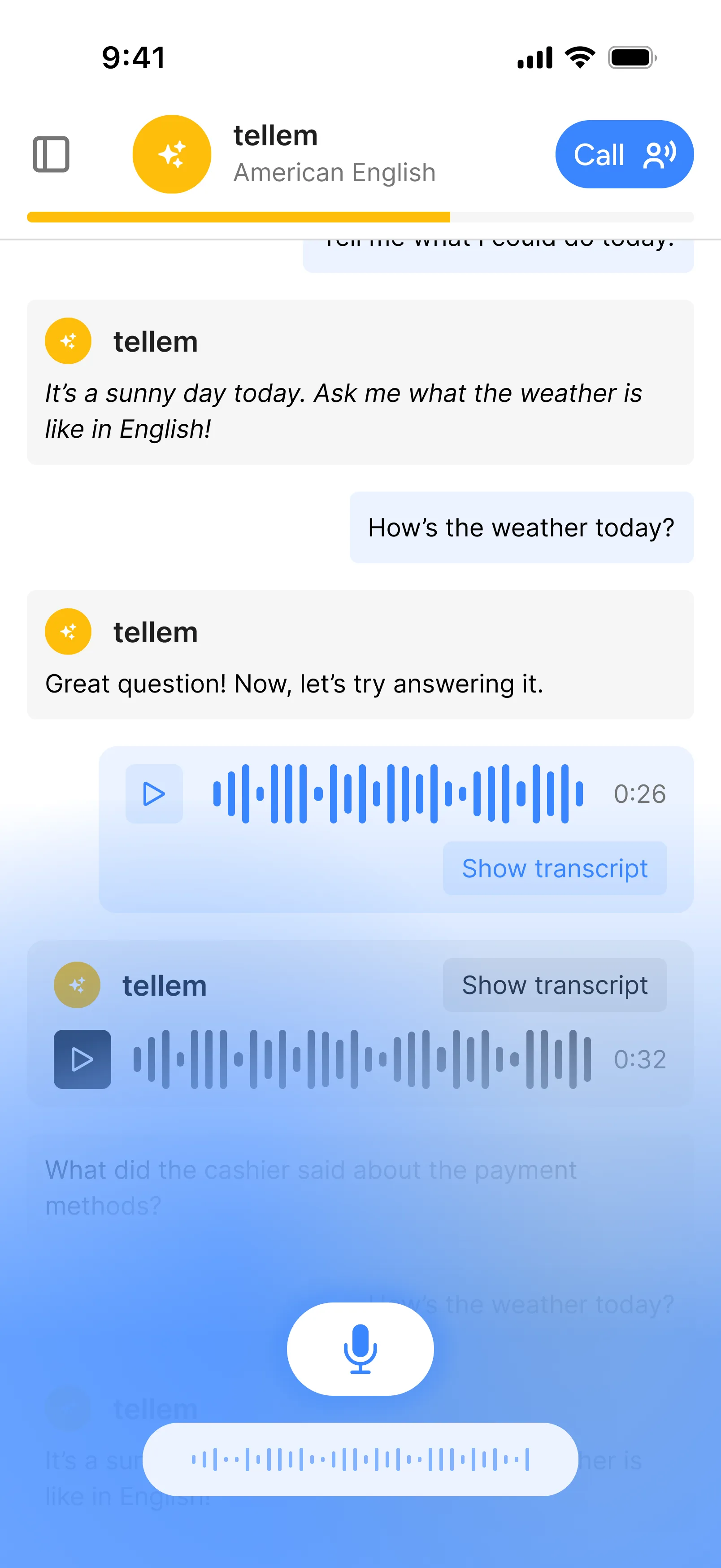Start a Call with tellem
The width and height of the screenshot is (721, 1568).
pyautogui.click(x=624, y=154)
